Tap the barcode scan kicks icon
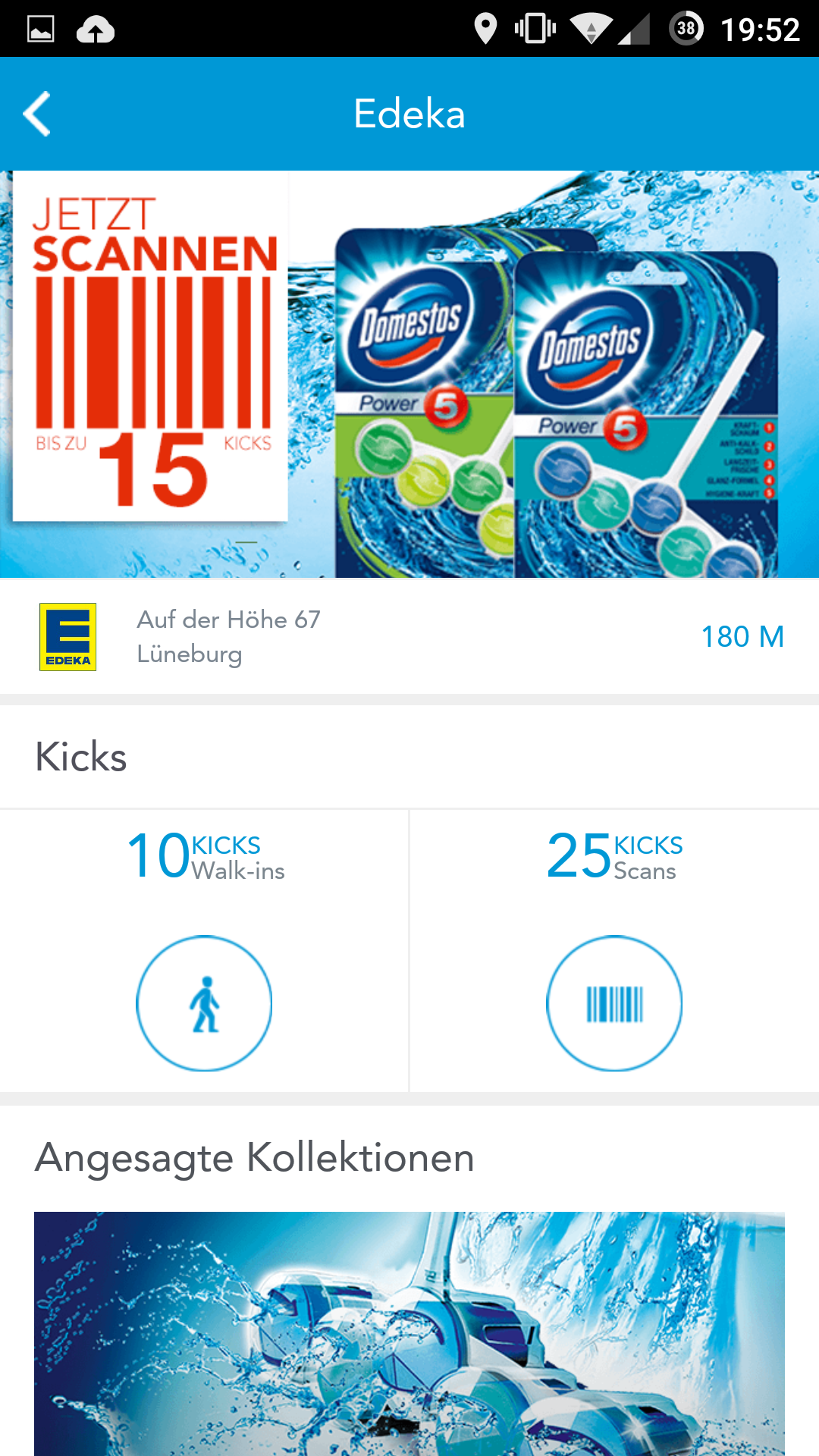The height and width of the screenshot is (1456, 819). (x=614, y=1003)
